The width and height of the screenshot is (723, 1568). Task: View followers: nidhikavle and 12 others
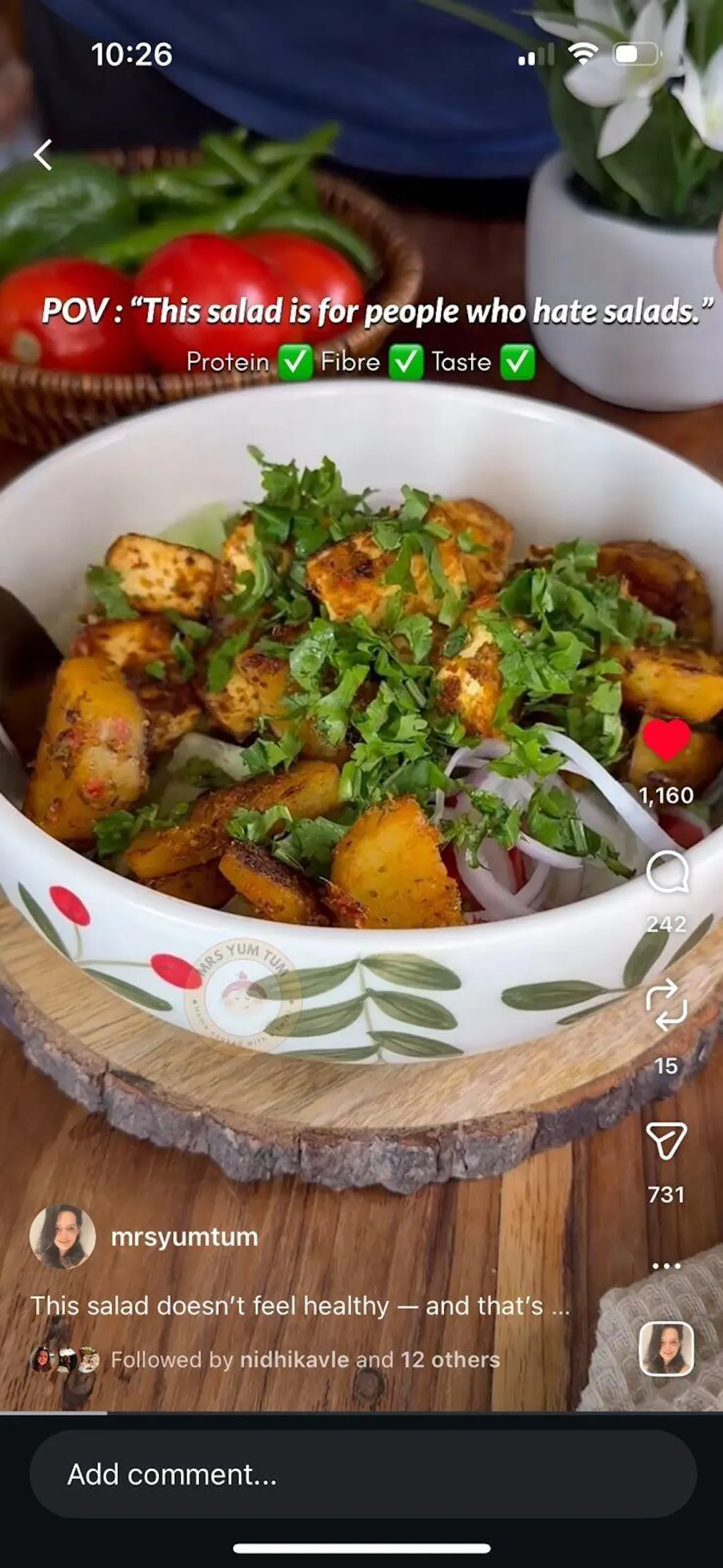(304, 1360)
